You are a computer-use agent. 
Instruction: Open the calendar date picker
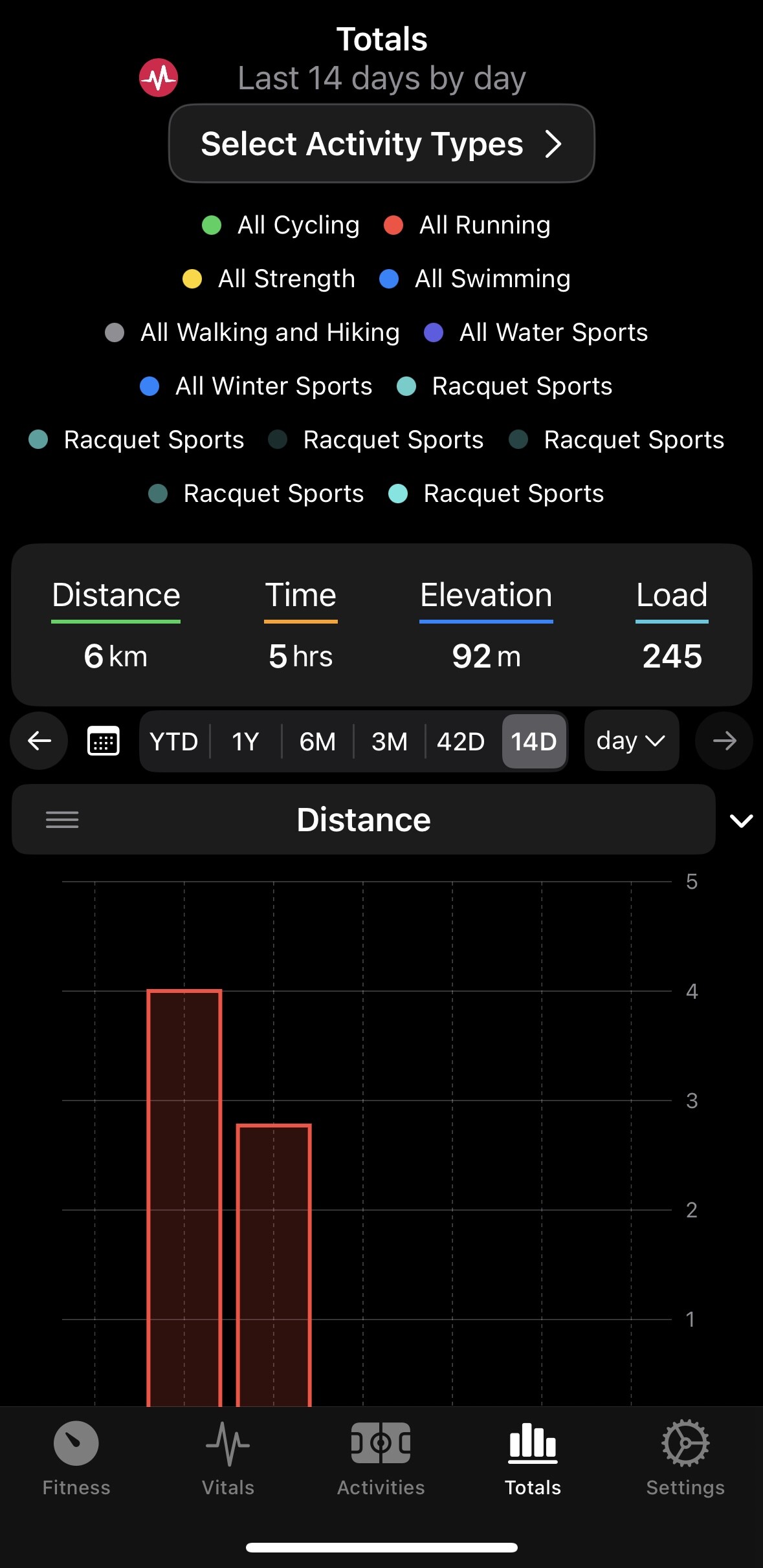tap(104, 741)
